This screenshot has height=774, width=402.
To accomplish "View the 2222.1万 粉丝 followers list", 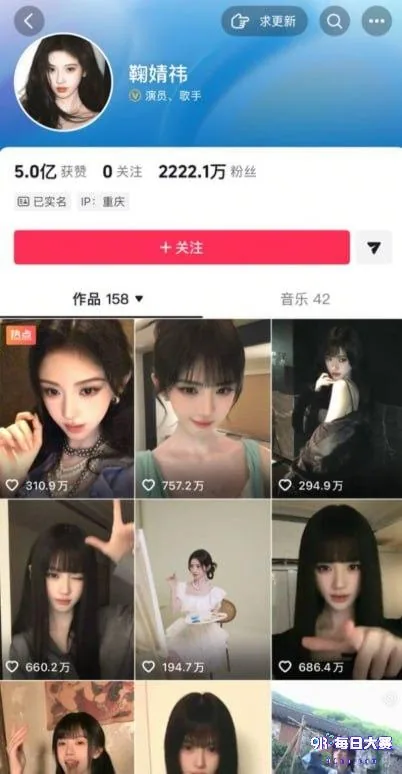I will (x=207, y=172).
